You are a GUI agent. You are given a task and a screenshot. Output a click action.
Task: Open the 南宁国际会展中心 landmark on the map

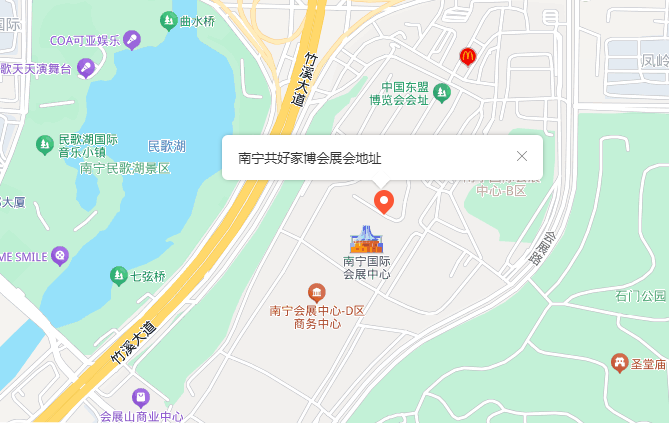point(366,241)
